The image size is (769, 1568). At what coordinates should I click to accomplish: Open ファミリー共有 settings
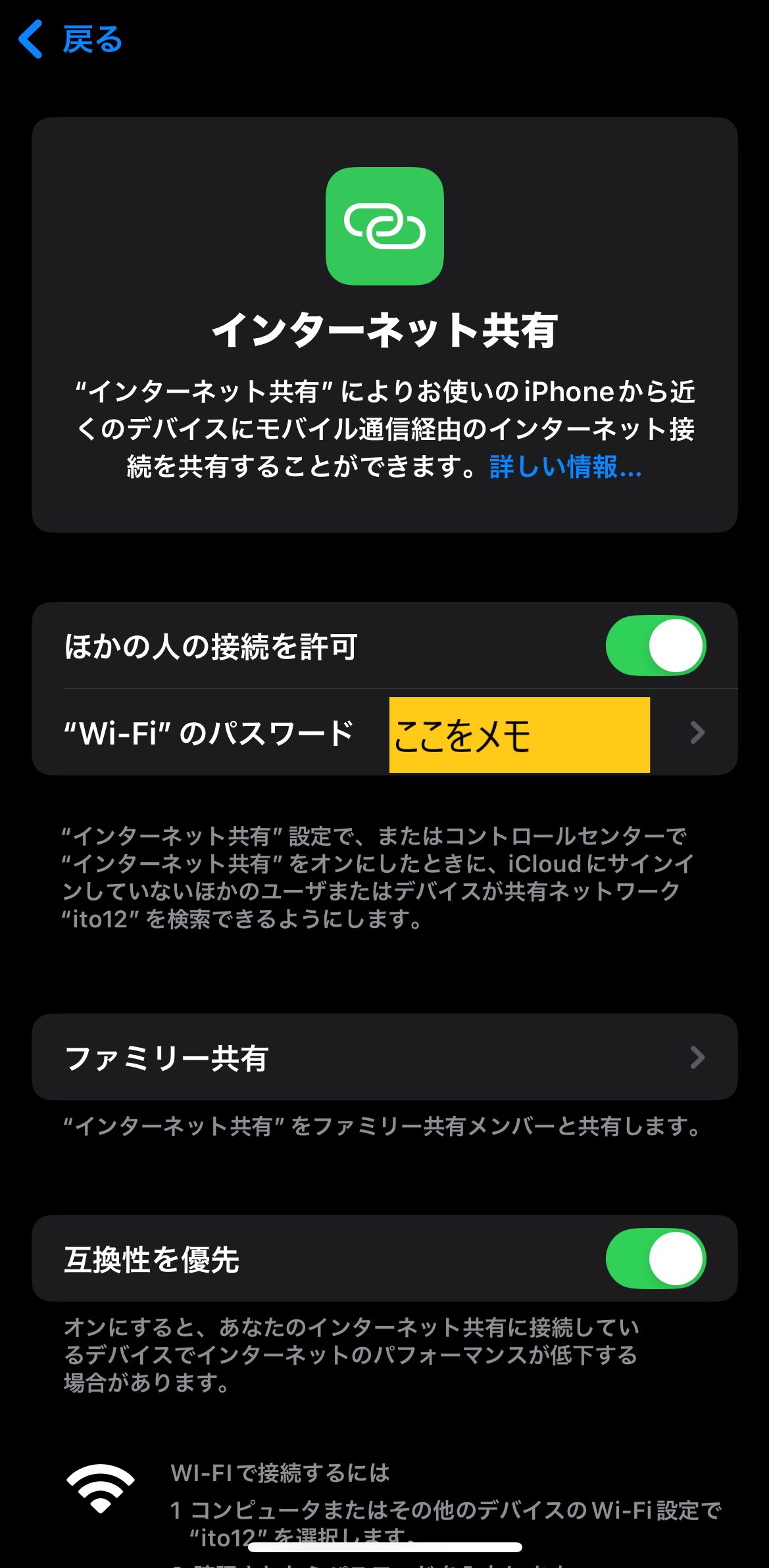(x=384, y=1058)
